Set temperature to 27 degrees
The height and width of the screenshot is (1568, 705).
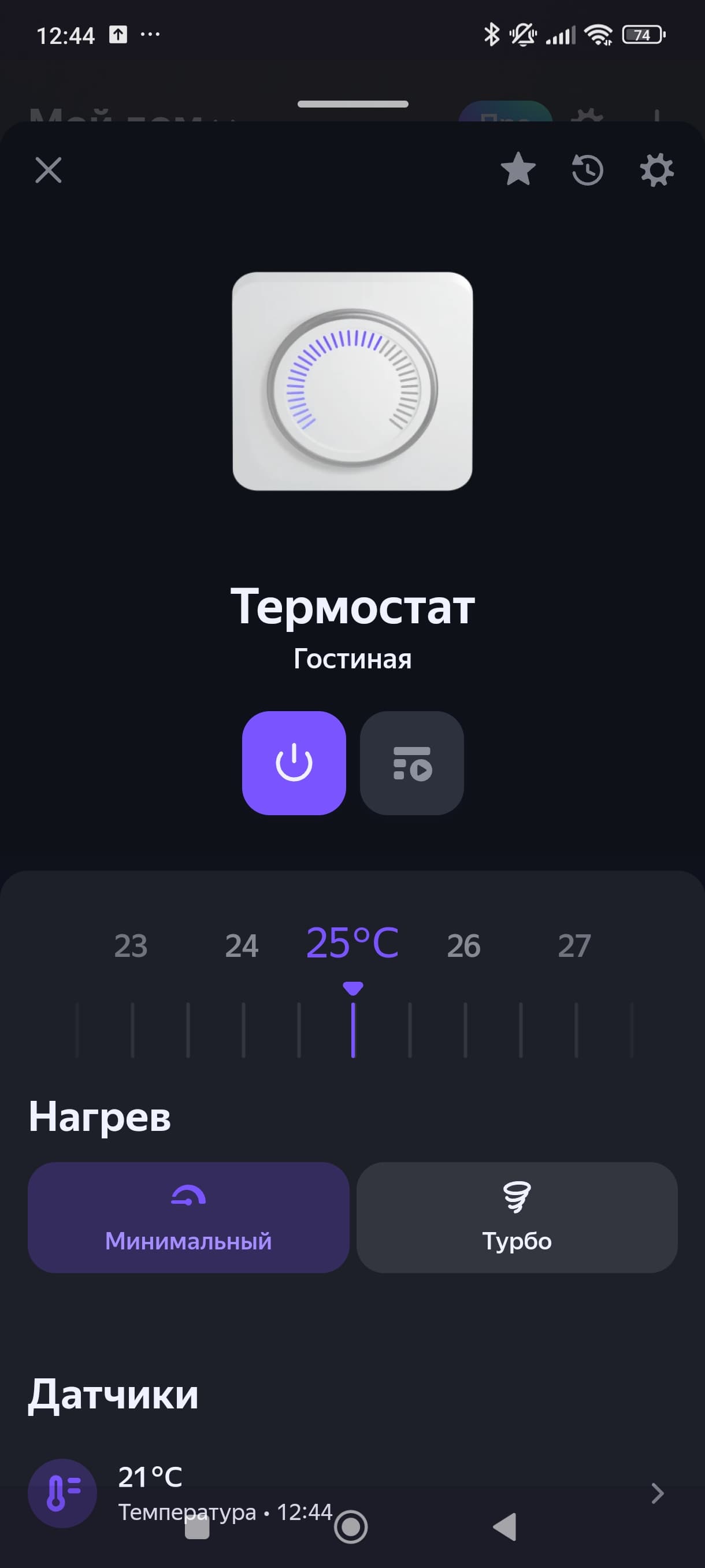tap(575, 946)
